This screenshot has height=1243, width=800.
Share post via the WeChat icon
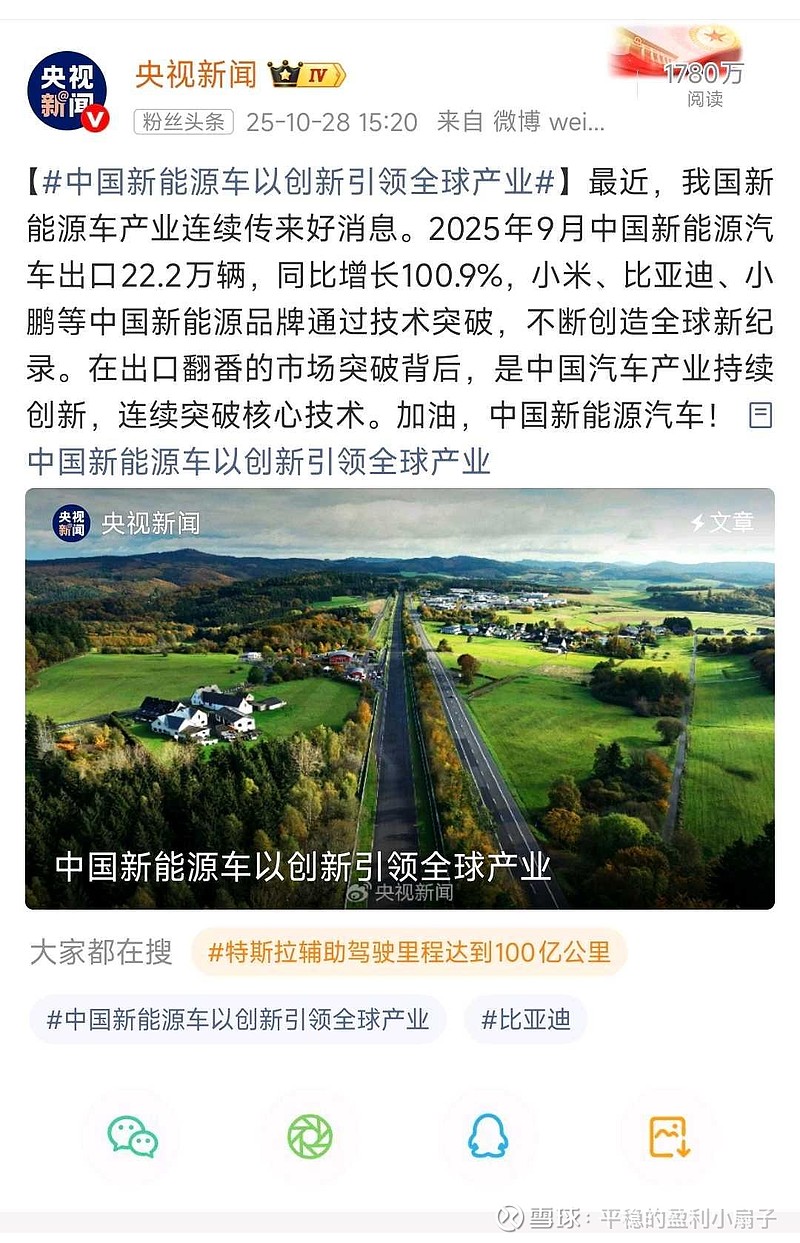tap(130, 1135)
